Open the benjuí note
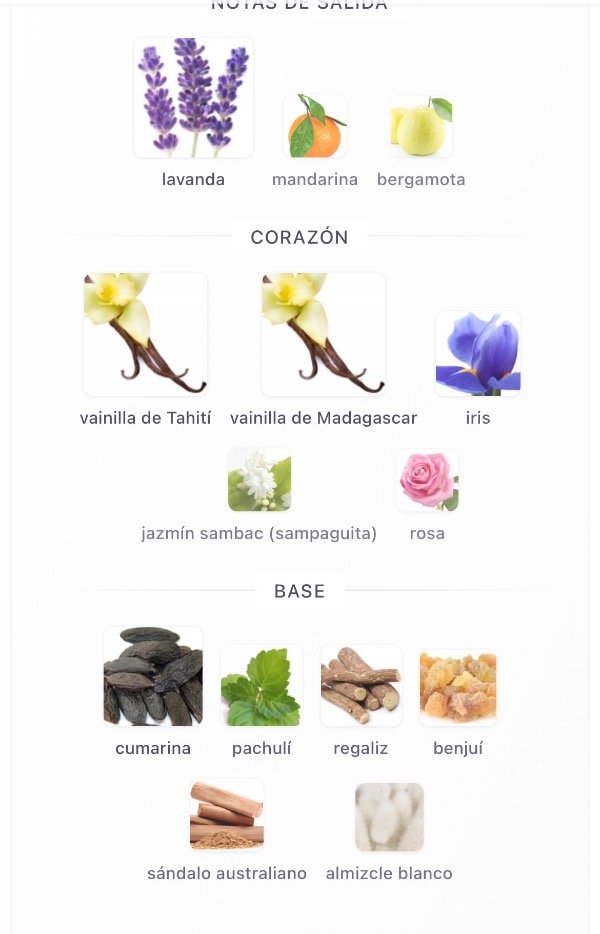The height and width of the screenshot is (934, 600). (x=458, y=685)
